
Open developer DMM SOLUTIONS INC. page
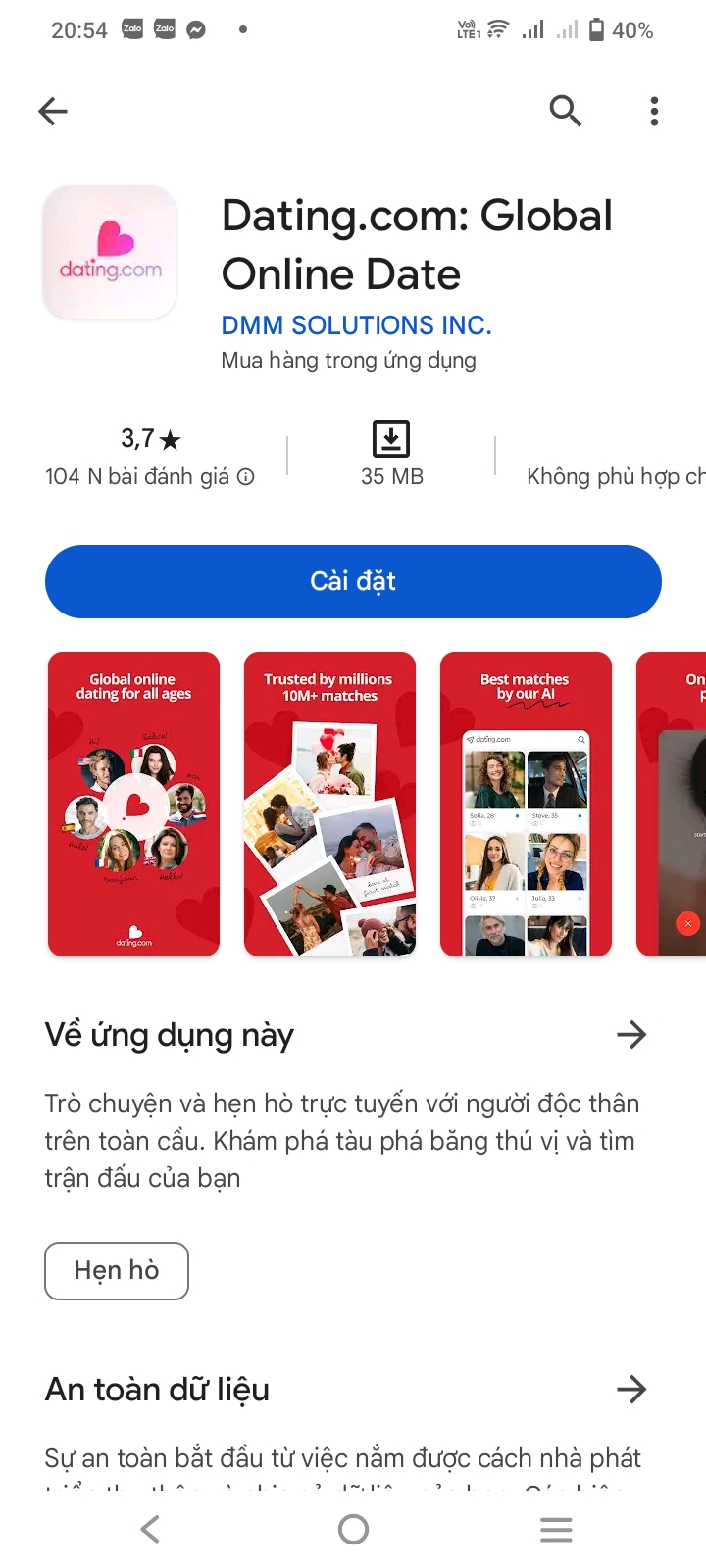tap(356, 325)
